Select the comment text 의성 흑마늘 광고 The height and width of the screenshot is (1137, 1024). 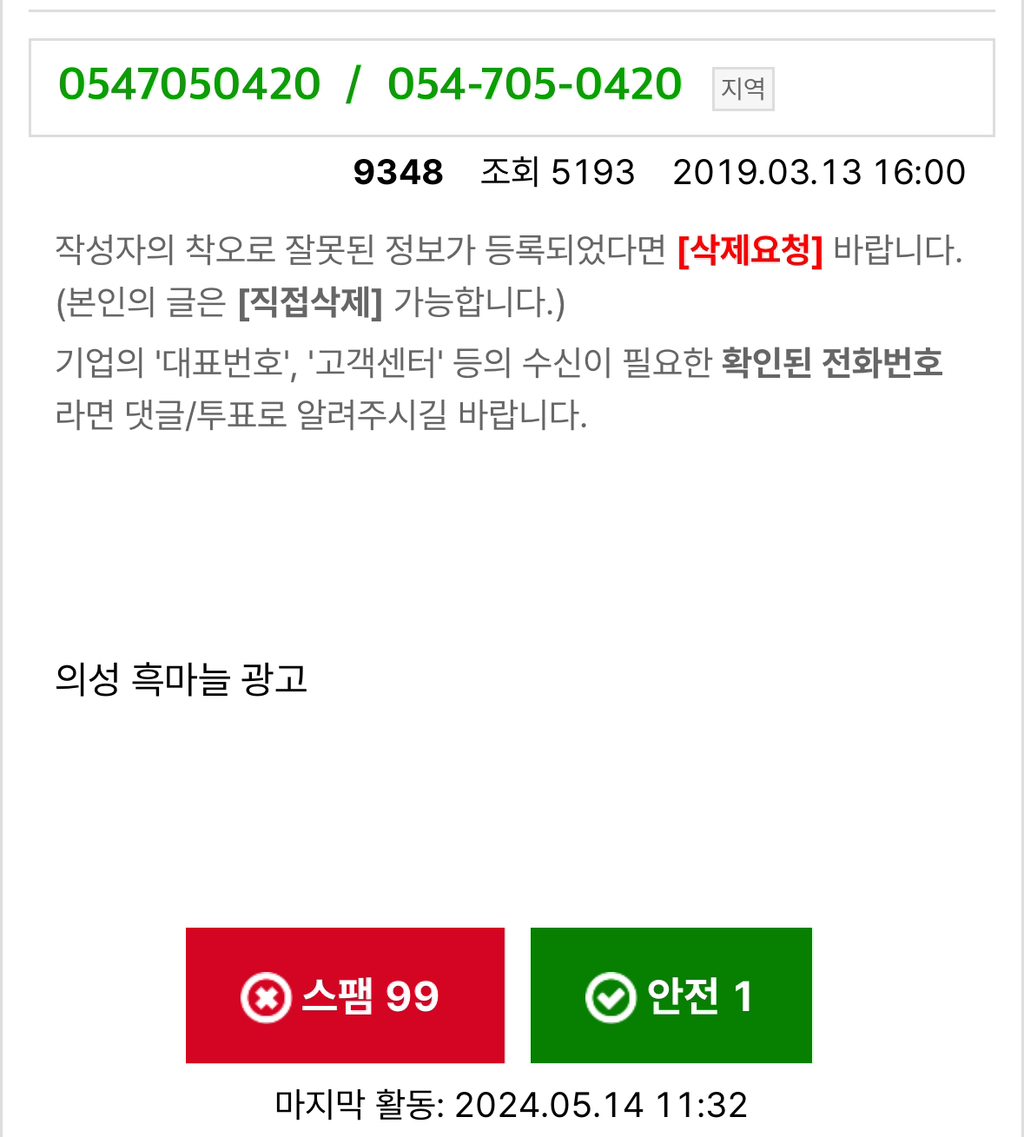[183, 679]
